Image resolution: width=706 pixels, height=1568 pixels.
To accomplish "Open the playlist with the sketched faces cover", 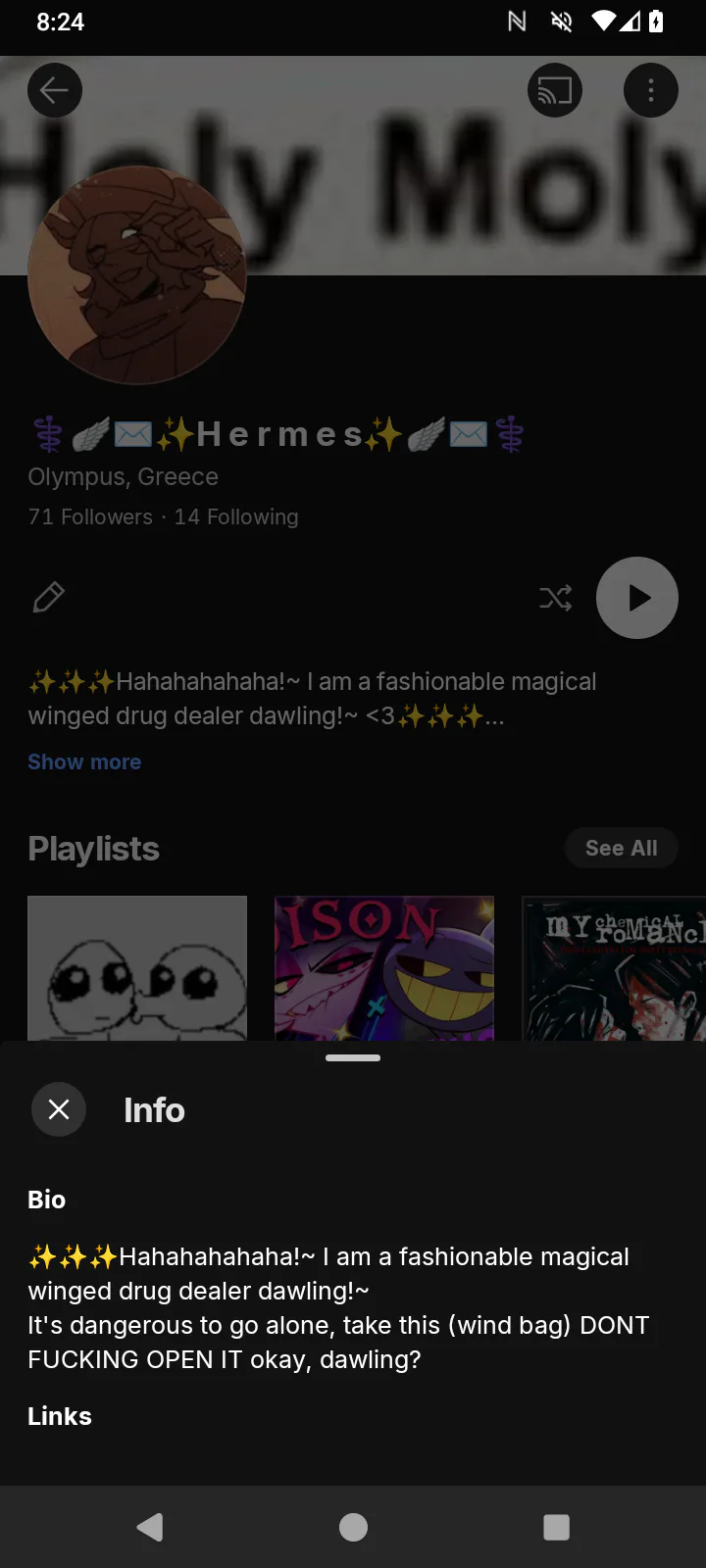I will pyautogui.click(x=137, y=968).
